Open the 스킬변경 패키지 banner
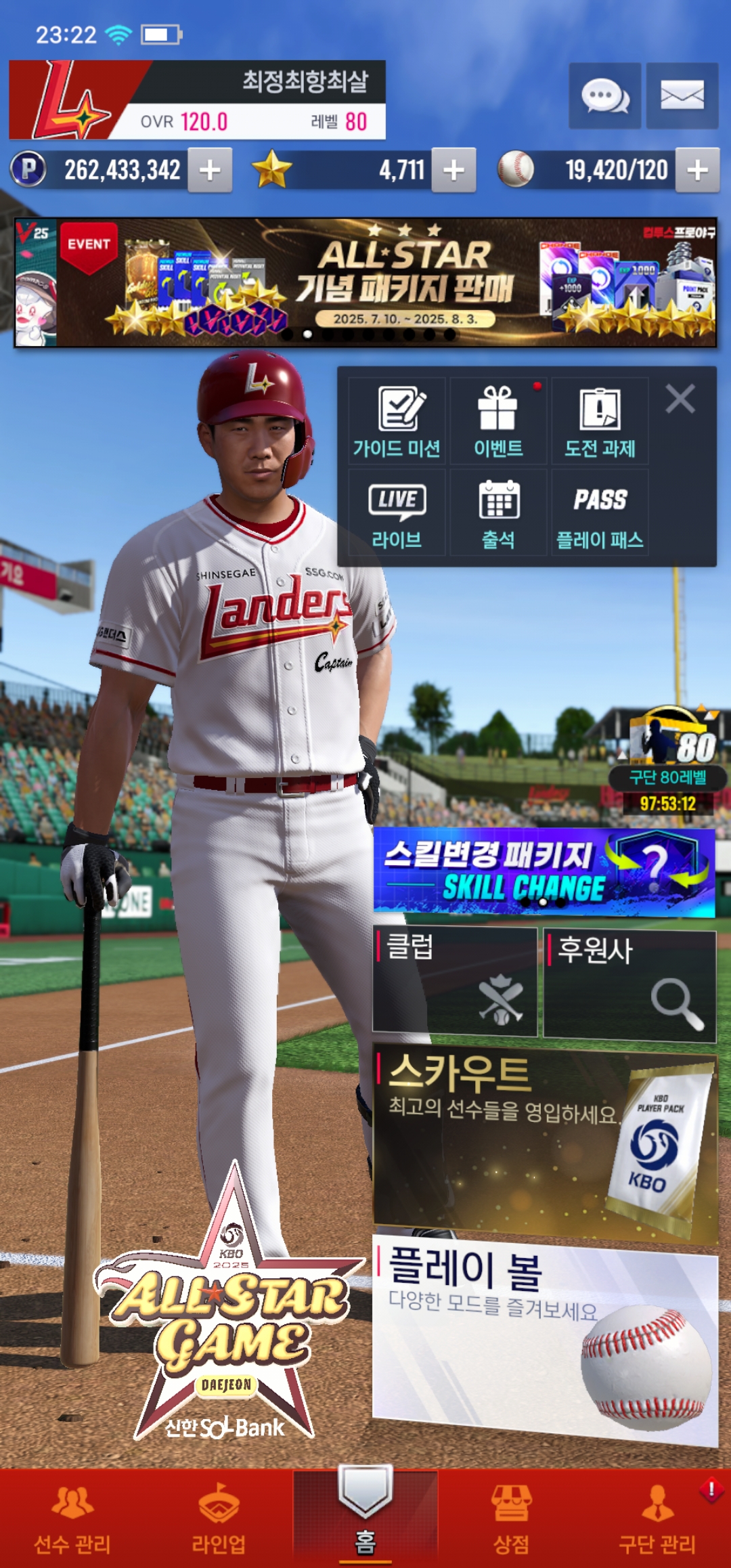Screen dimensions: 731x1568 [544, 872]
